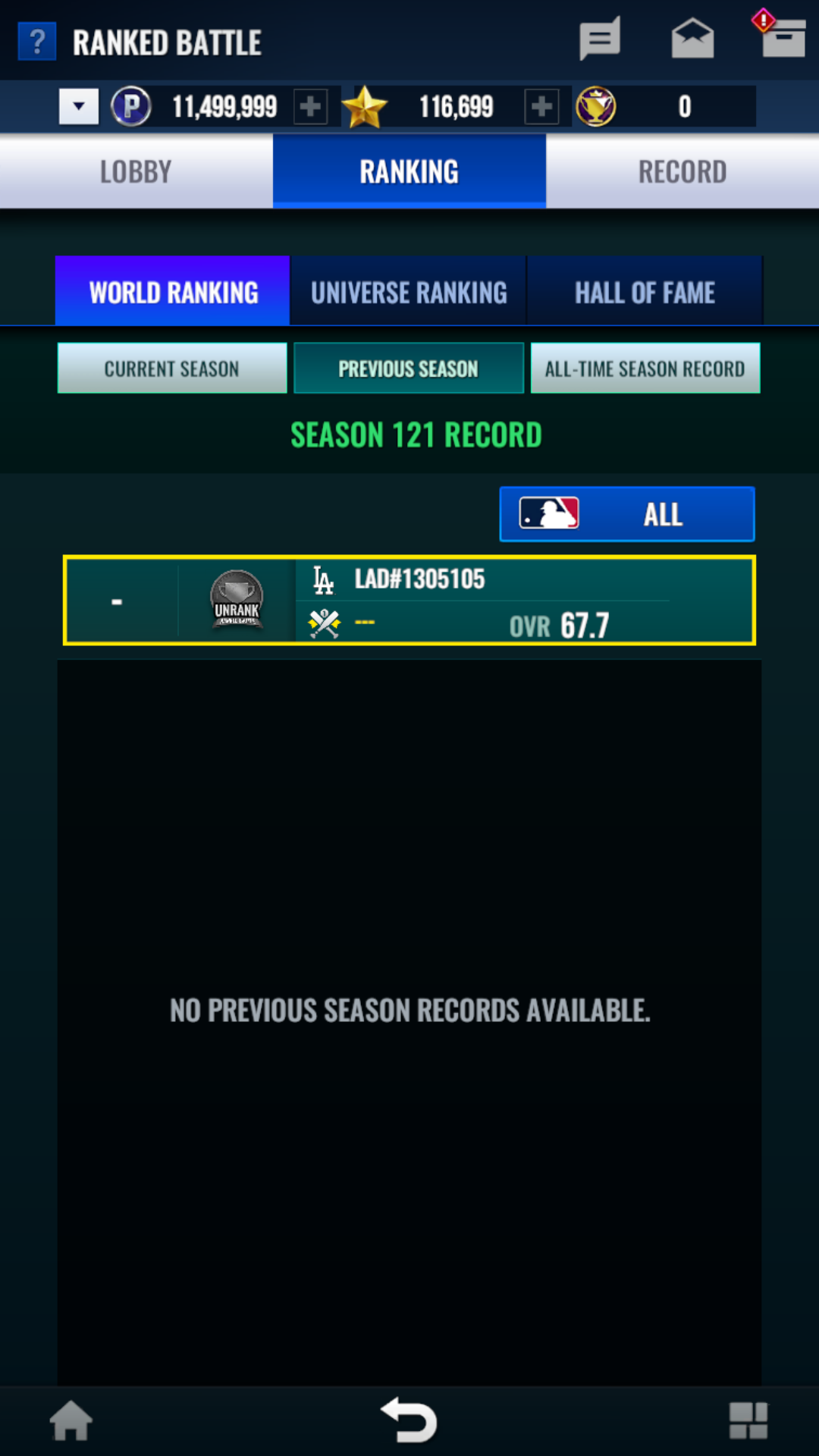Select the Ranking tab
The height and width of the screenshot is (1456, 819).
tap(409, 171)
